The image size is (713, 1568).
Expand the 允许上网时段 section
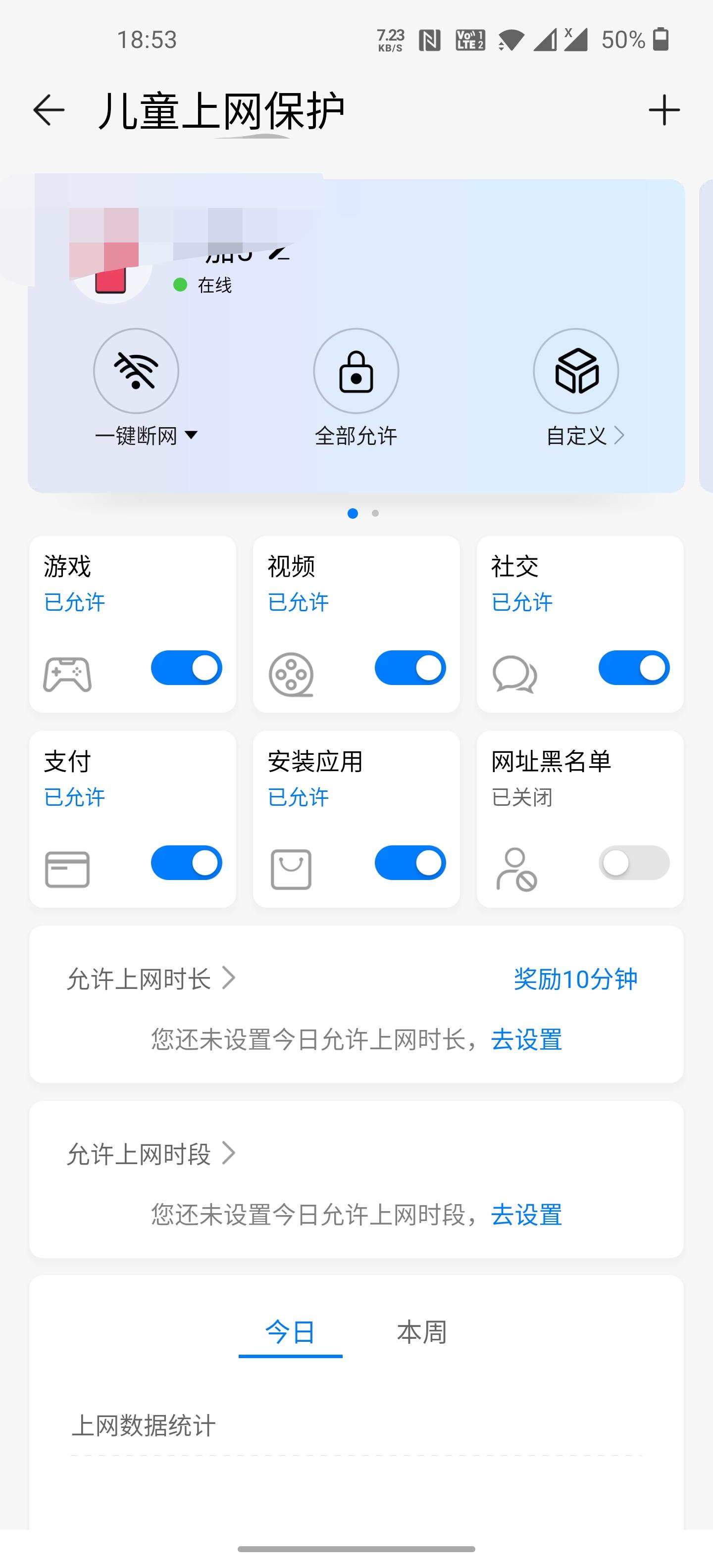(x=150, y=1153)
